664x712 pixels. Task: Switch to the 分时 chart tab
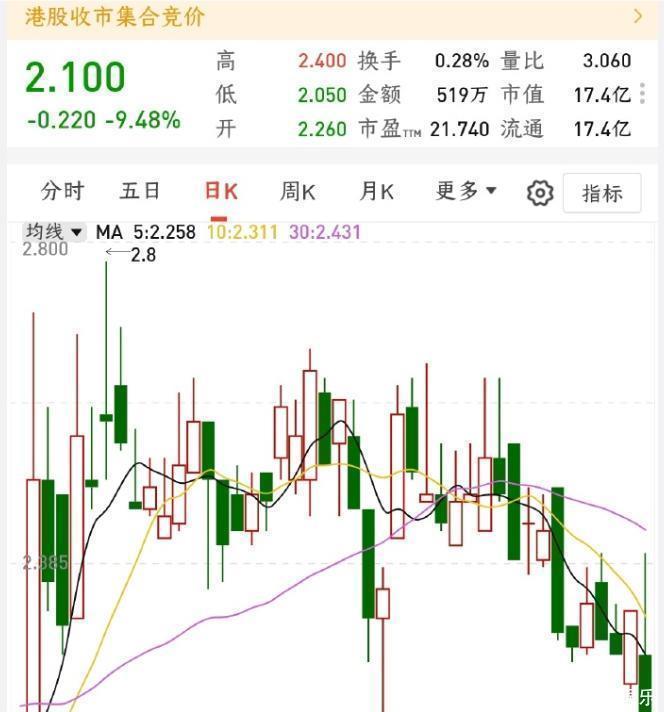[62, 192]
